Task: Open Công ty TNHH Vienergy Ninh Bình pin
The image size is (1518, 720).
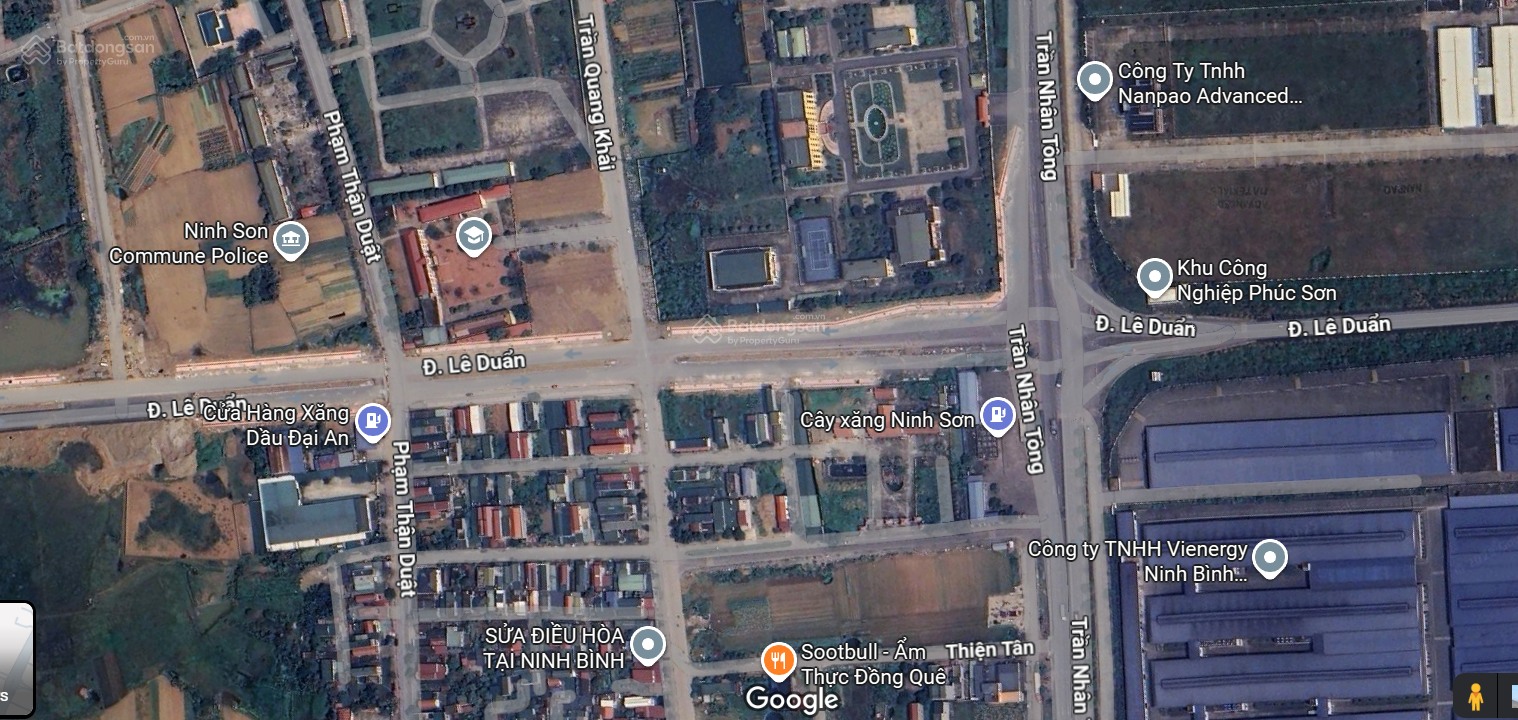Action: [x=1269, y=556]
